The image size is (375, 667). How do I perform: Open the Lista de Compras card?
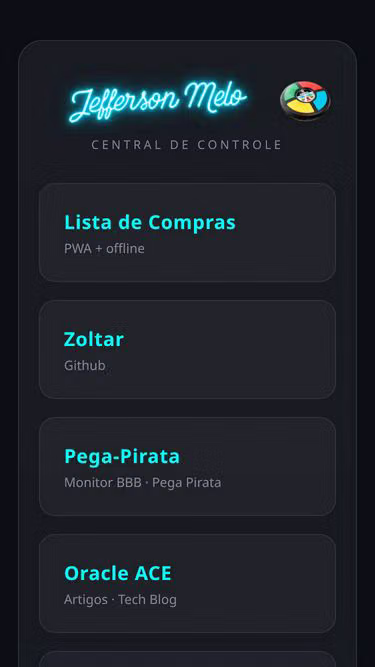[187, 232]
